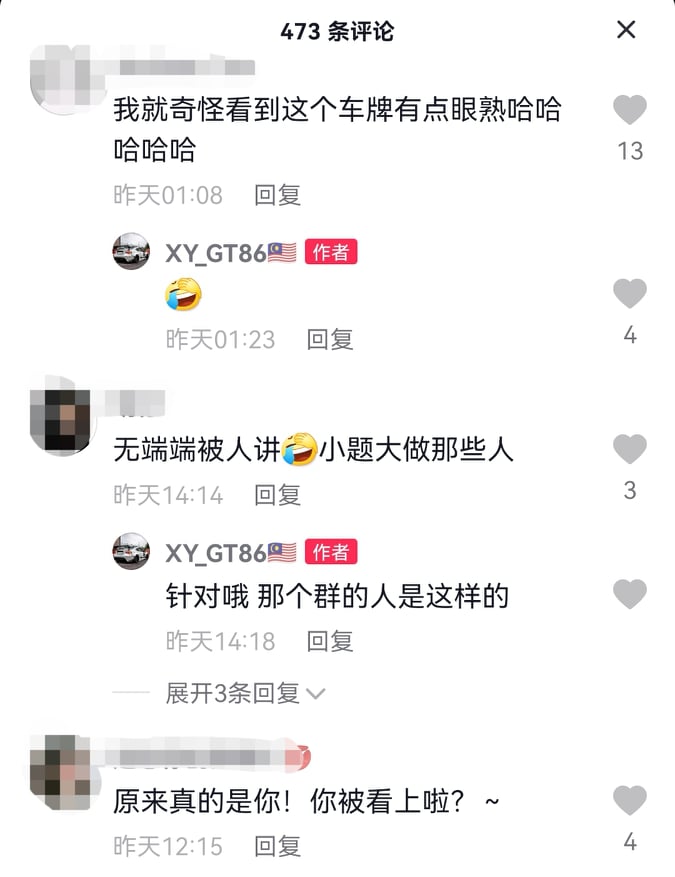Expand 展开3条回复 to see more replies
675x877 pixels.
coord(245,693)
